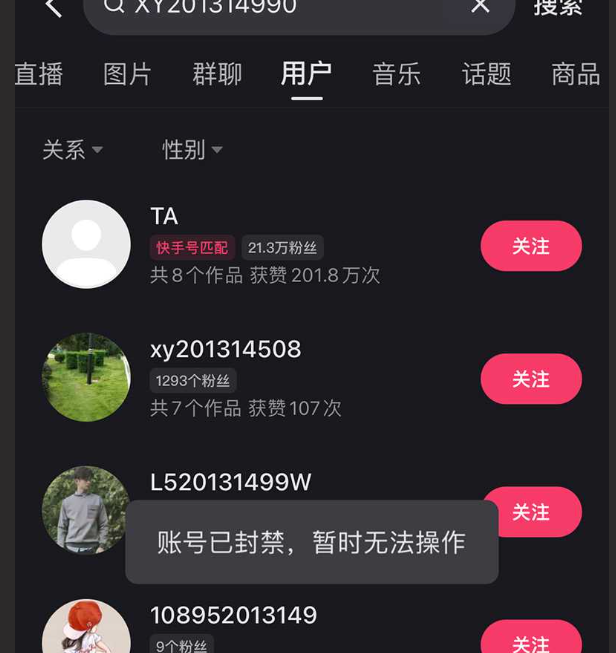Open user TA's profile

pos(86,245)
